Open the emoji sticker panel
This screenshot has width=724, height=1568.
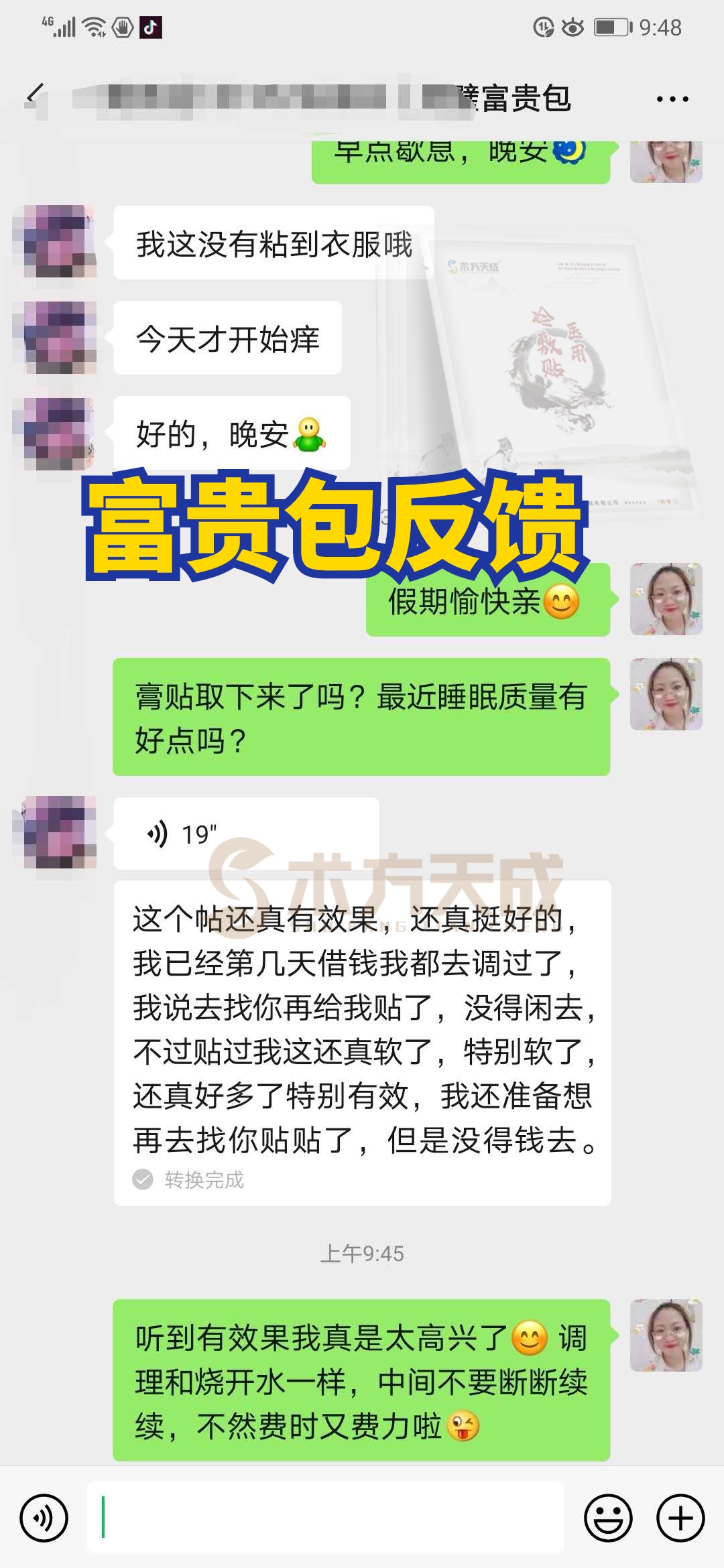tap(608, 1518)
